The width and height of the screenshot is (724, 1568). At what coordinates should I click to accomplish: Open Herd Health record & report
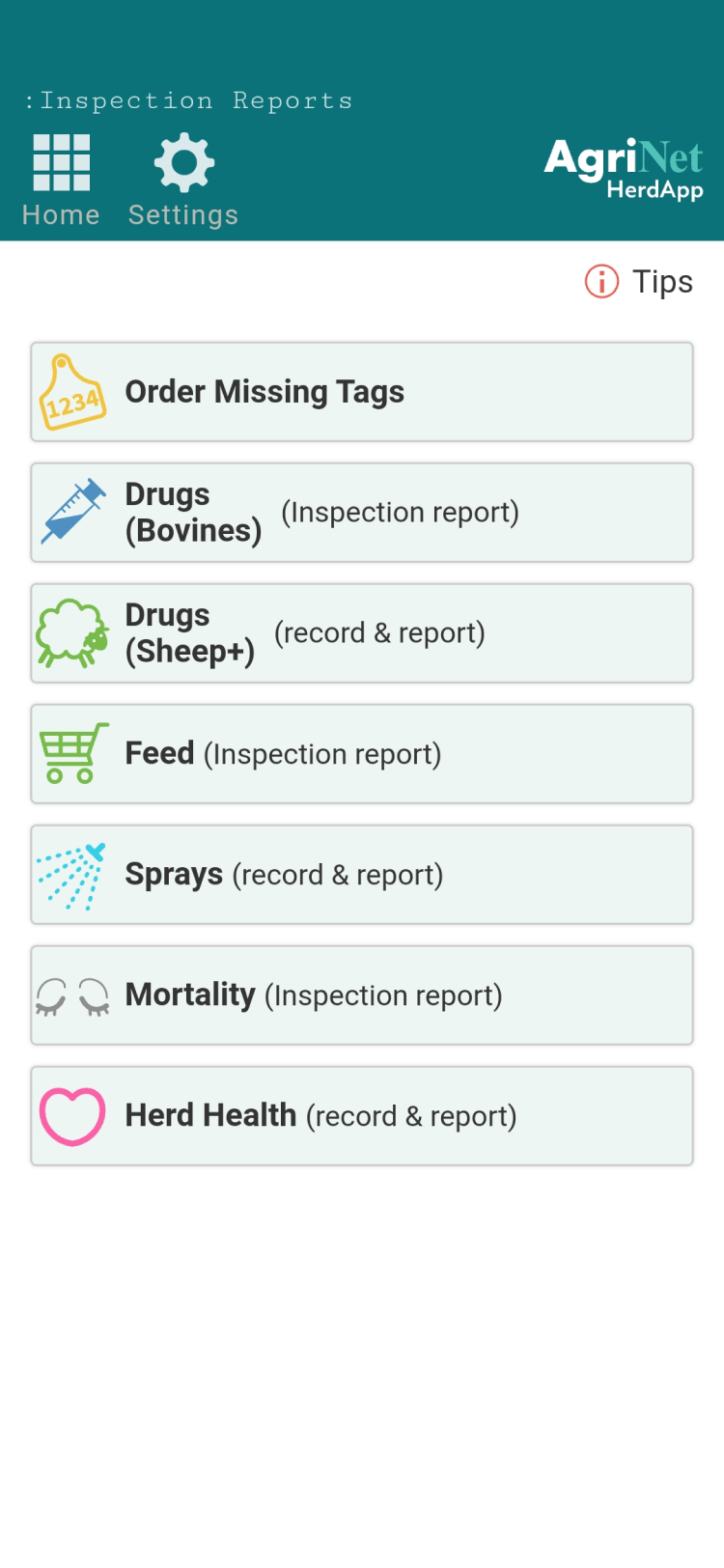(x=362, y=1116)
